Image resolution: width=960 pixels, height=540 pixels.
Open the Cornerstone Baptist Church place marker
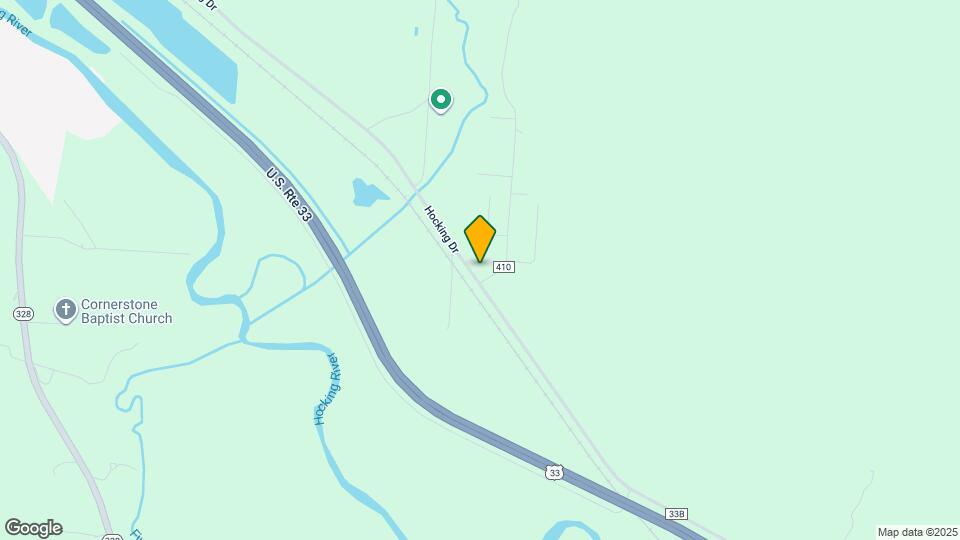pos(66,310)
